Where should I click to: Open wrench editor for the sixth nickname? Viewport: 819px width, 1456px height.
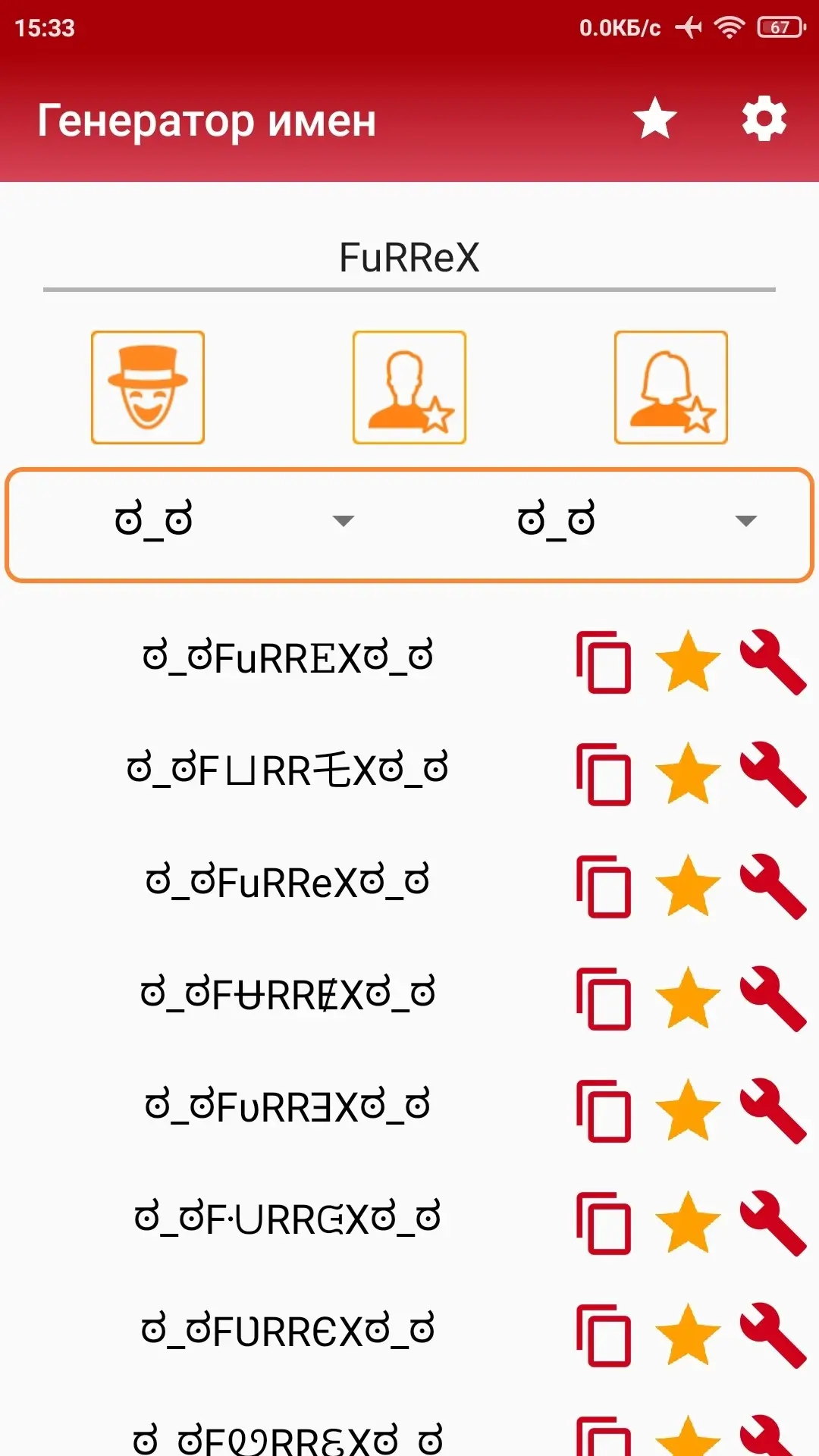[773, 1223]
